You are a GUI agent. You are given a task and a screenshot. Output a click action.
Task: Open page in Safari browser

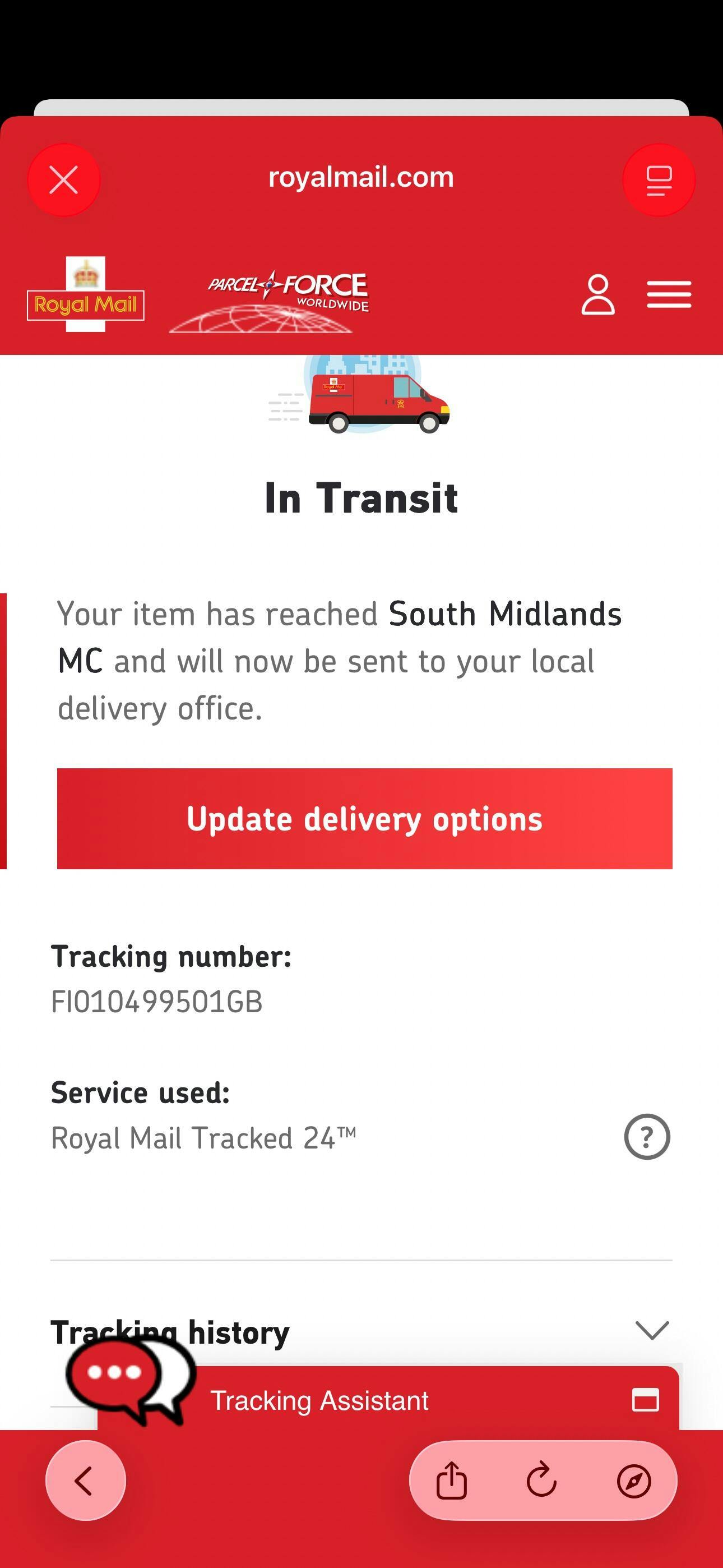633,1481
